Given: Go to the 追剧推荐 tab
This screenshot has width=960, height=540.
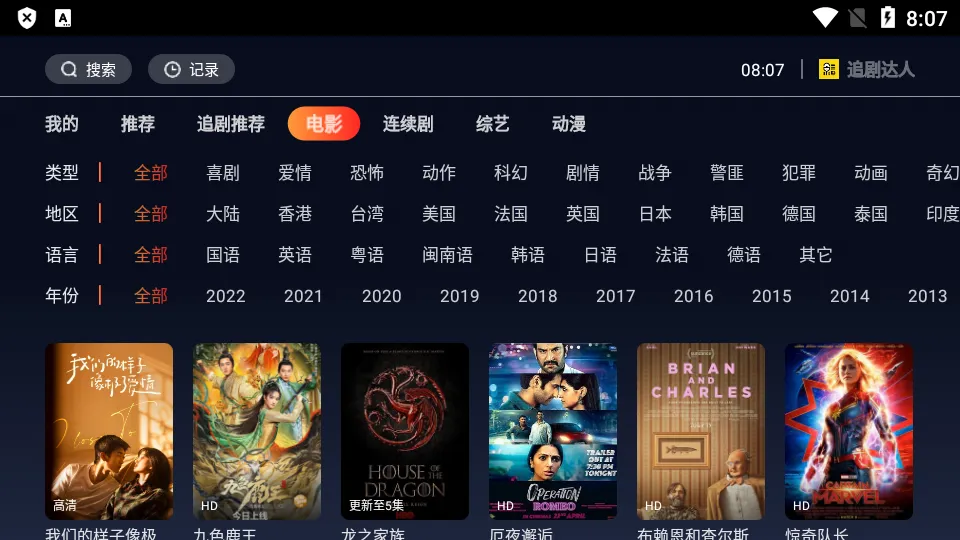Looking at the screenshot, I should pos(231,124).
